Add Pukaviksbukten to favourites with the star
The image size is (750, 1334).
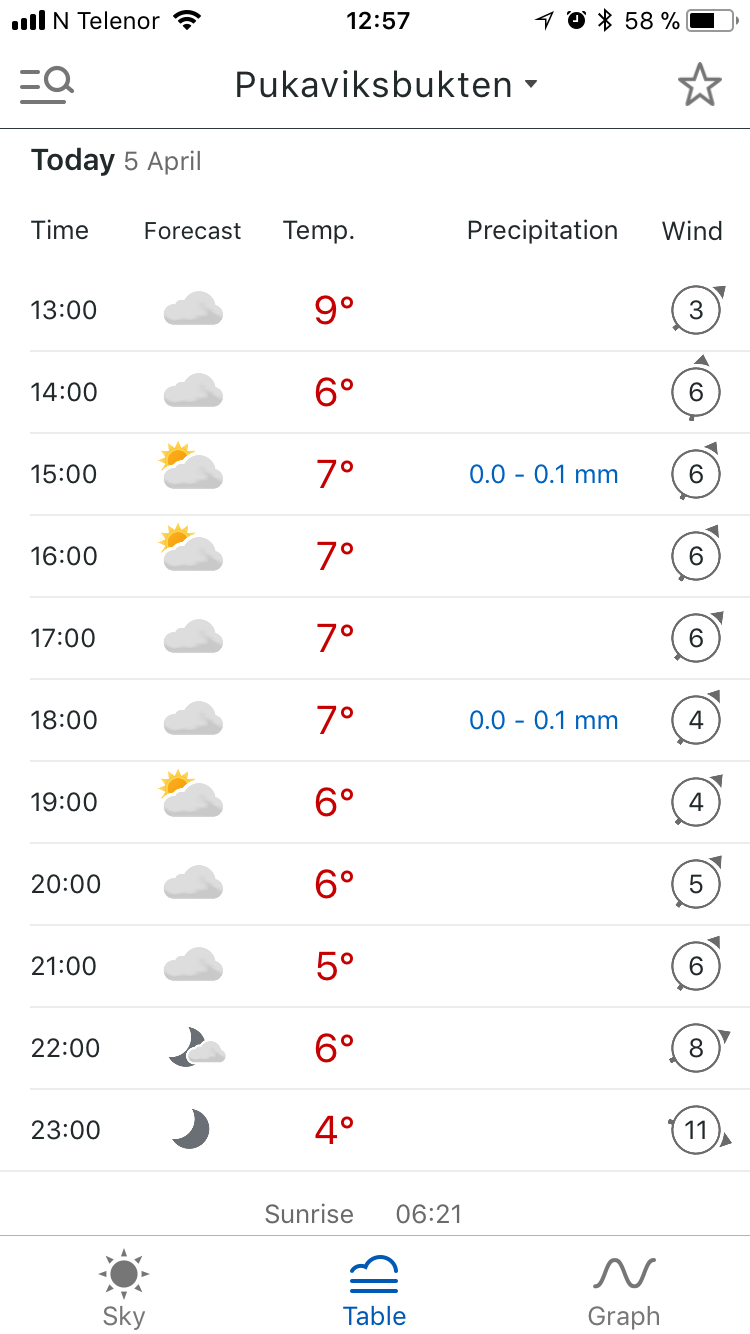(699, 85)
